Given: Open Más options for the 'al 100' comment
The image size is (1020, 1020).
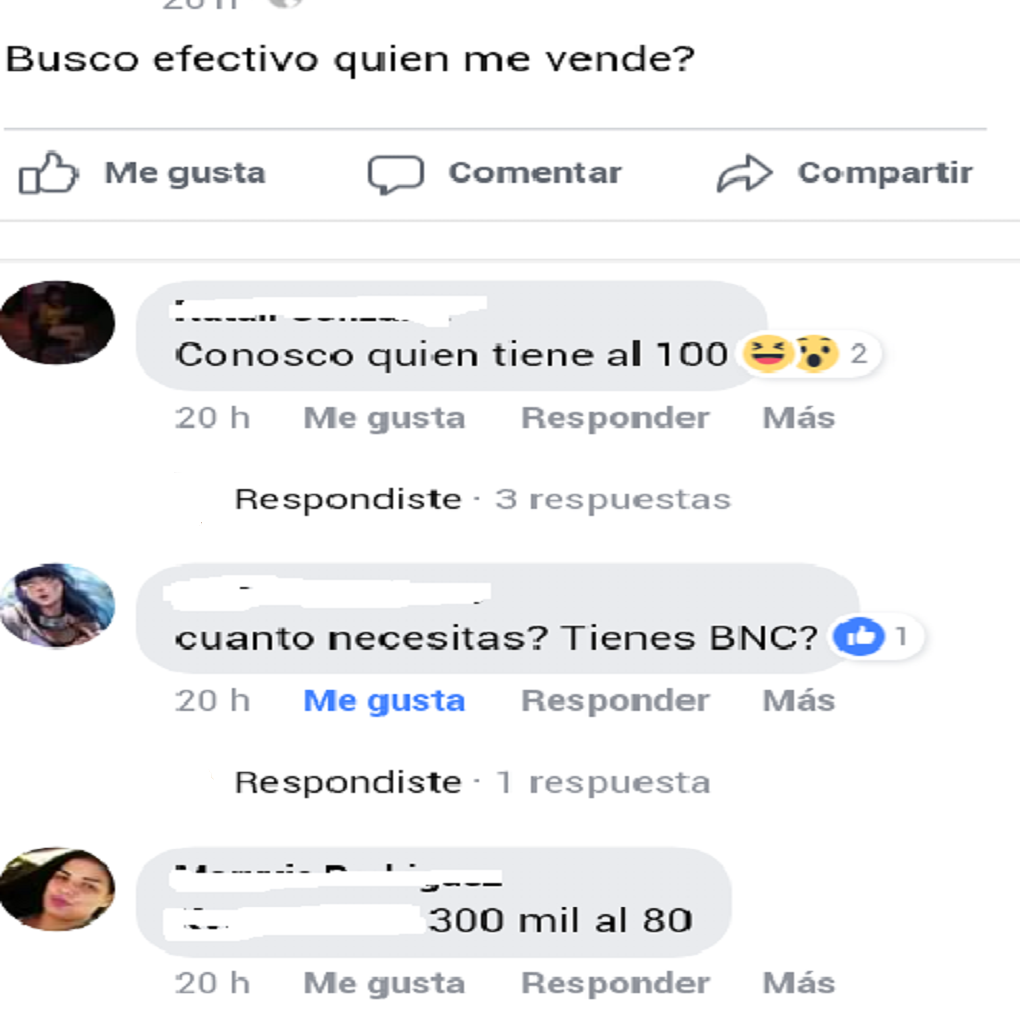Looking at the screenshot, I should (798, 418).
